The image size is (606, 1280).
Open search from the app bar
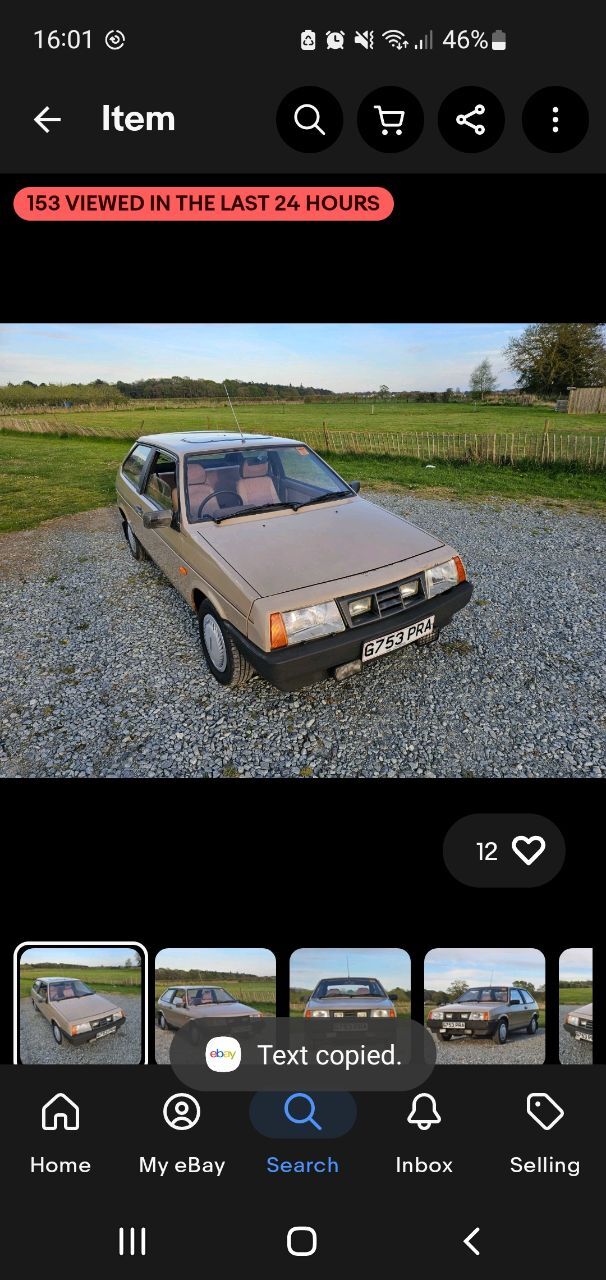click(x=310, y=120)
